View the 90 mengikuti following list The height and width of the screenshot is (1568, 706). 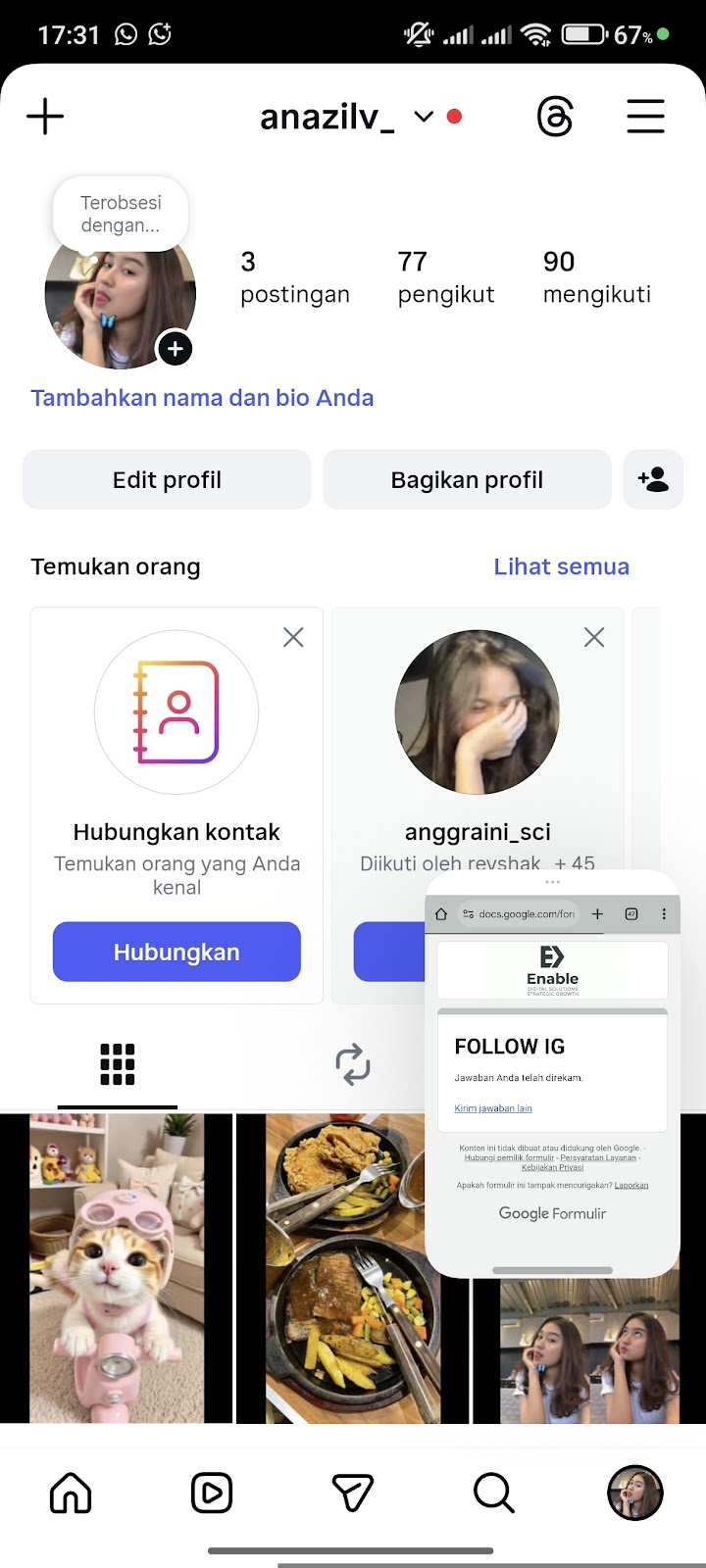click(x=596, y=277)
